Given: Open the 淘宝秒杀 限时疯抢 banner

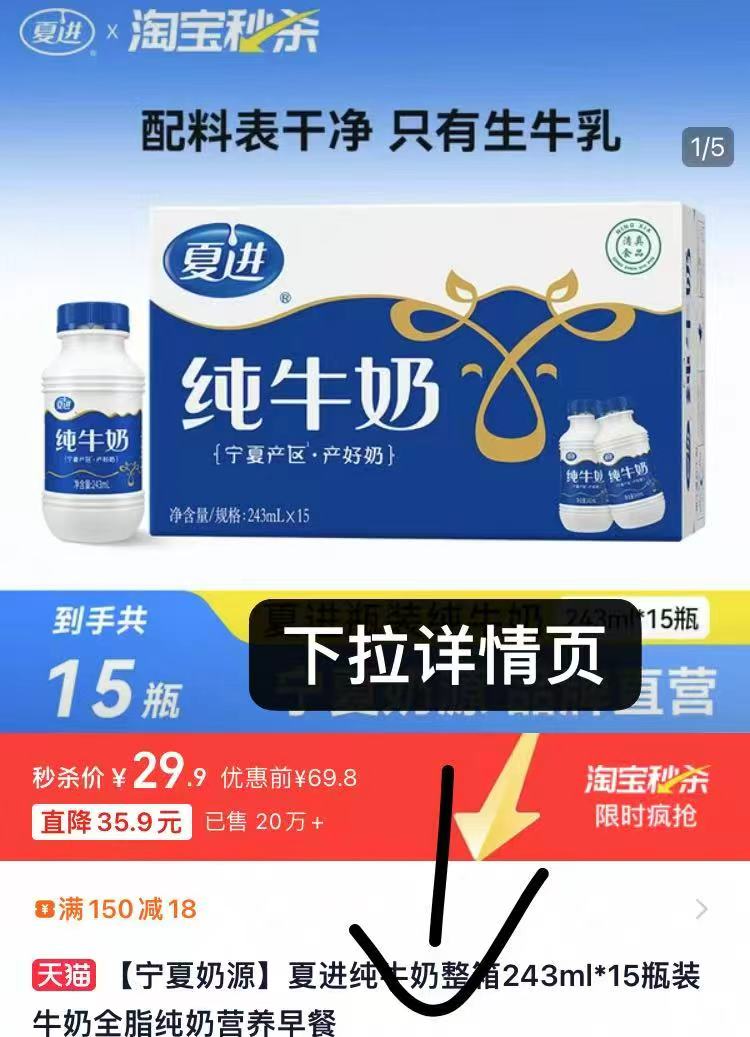Looking at the screenshot, I should [645, 795].
